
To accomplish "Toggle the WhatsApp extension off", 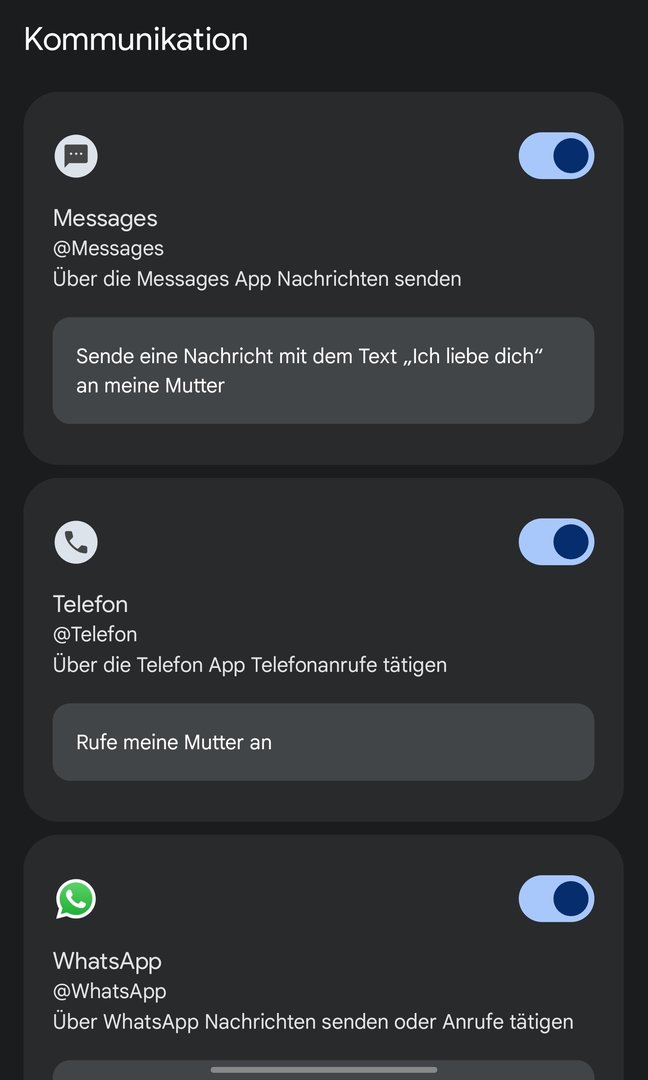I will [x=556, y=898].
